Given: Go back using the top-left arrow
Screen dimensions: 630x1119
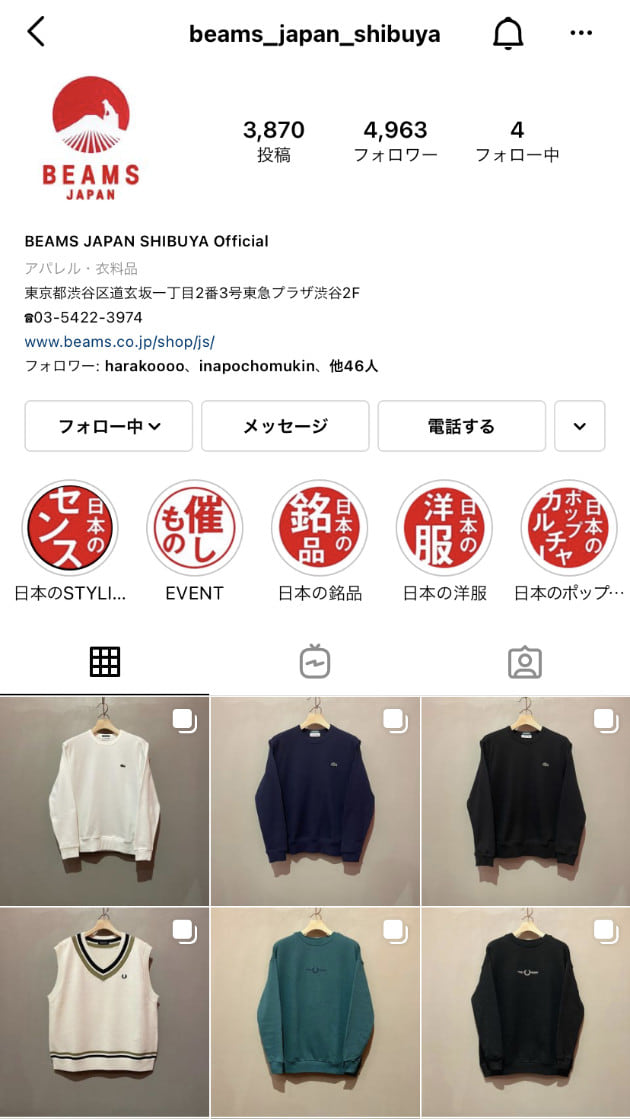Looking at the screenshot, I should pyautogui.click(x=36, y=32).
